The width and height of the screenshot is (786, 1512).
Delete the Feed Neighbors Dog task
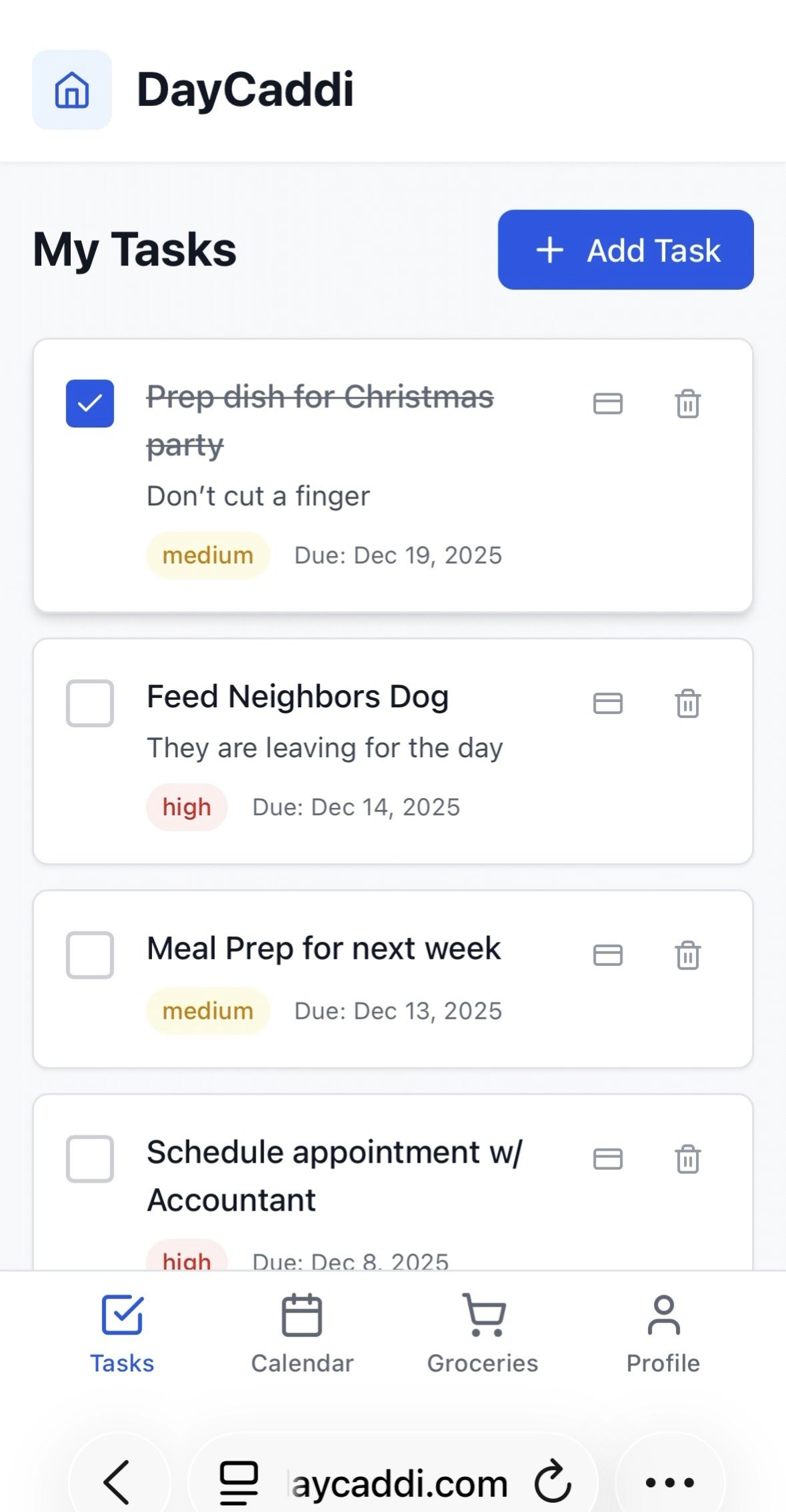click(x=687, y=703)
